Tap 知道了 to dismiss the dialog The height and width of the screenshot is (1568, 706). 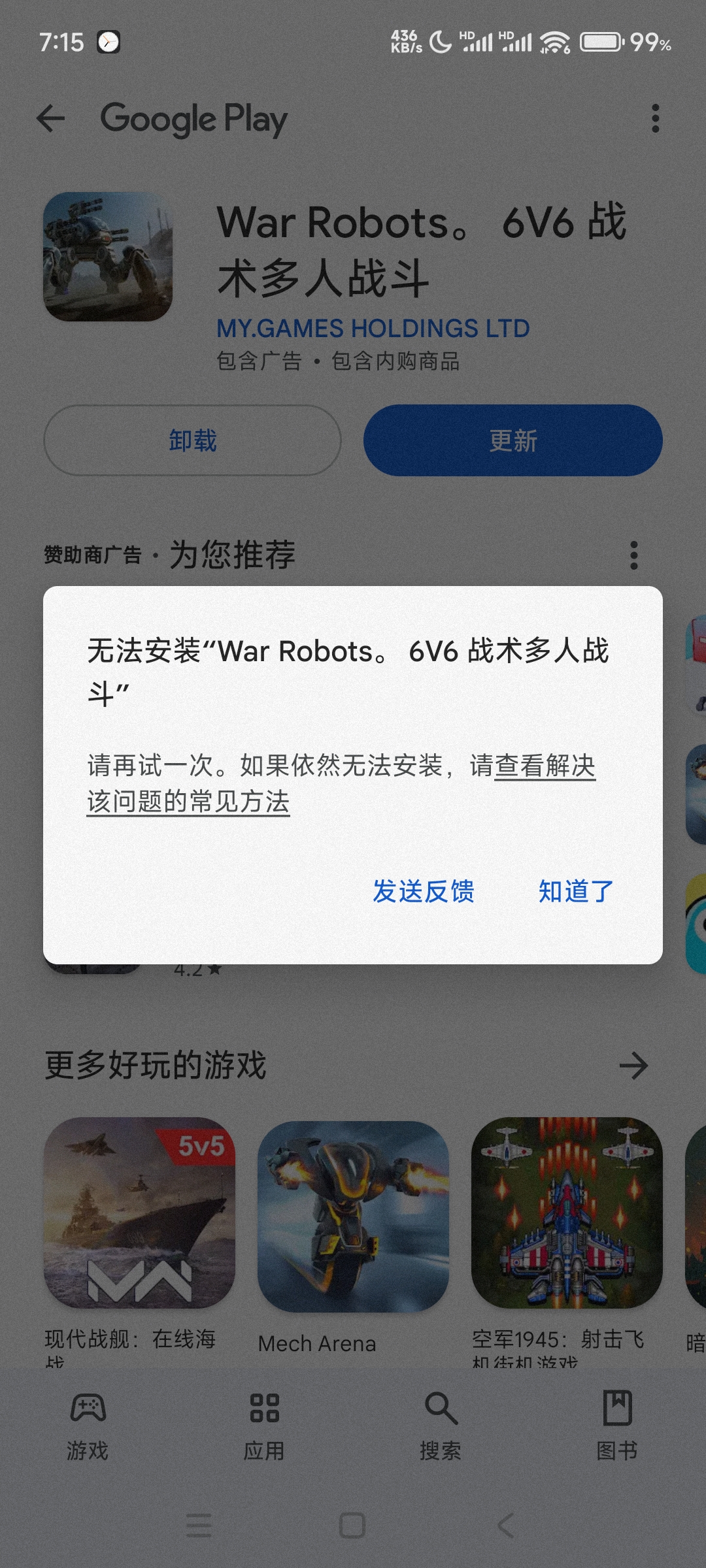point(576,891)
